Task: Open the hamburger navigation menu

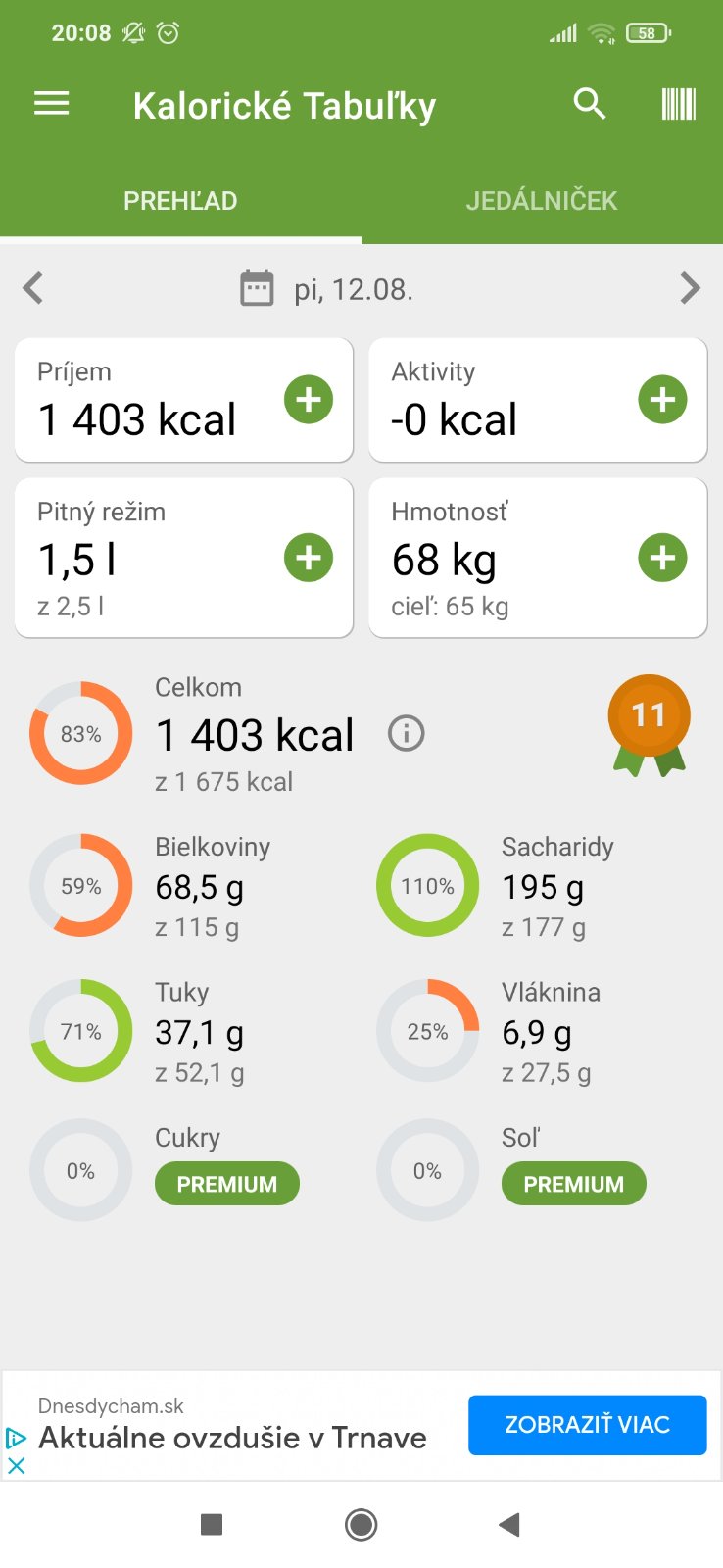Action: click(x=52, y=104)
